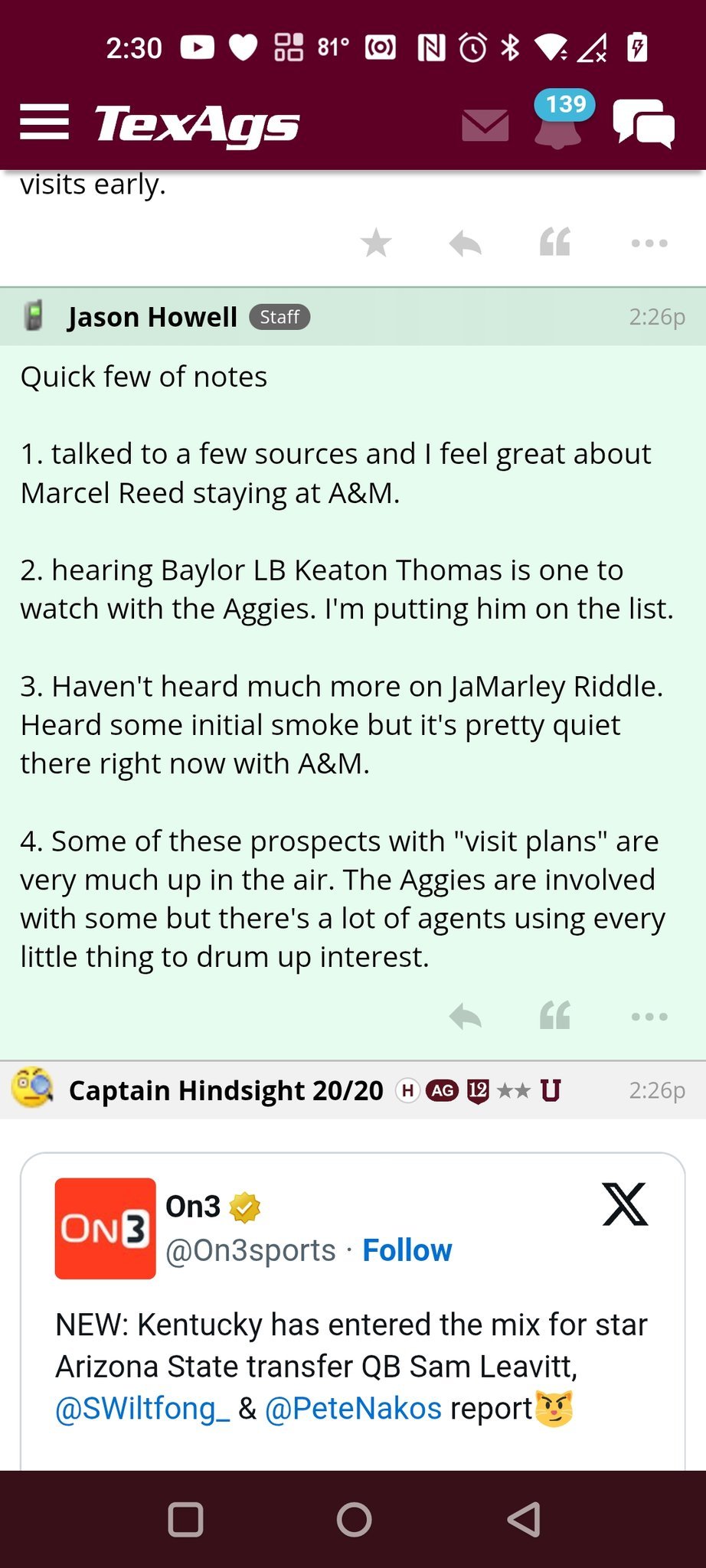Open recent apps from navigation bar
This screenshot has height=1568, width=706.
tap(185, 1520)
